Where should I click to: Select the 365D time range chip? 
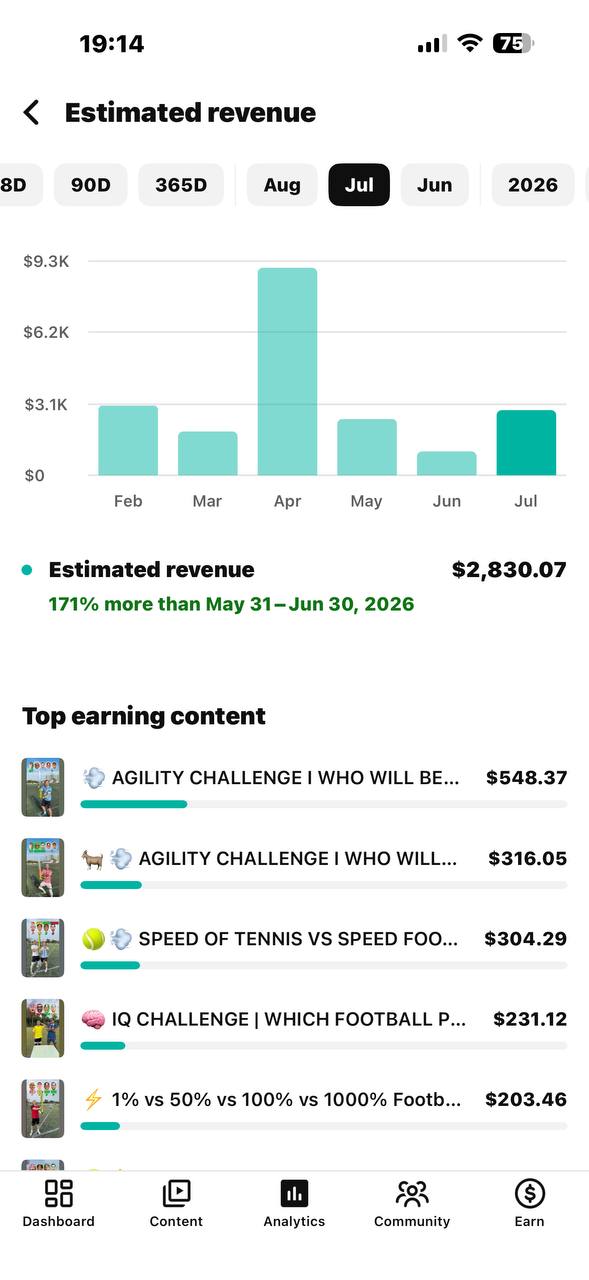coord(181,185)
